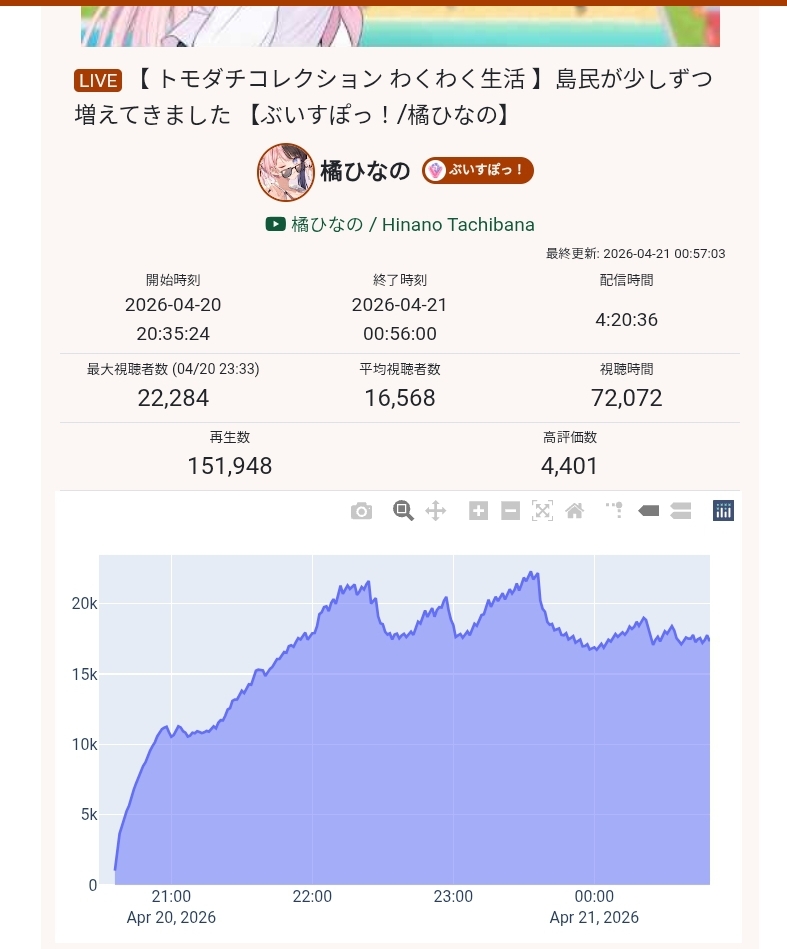Image resolution: width=787 pixels, height=949 pixels.
Task: Reset chart axes with home icon
Action: pos(575,511)
